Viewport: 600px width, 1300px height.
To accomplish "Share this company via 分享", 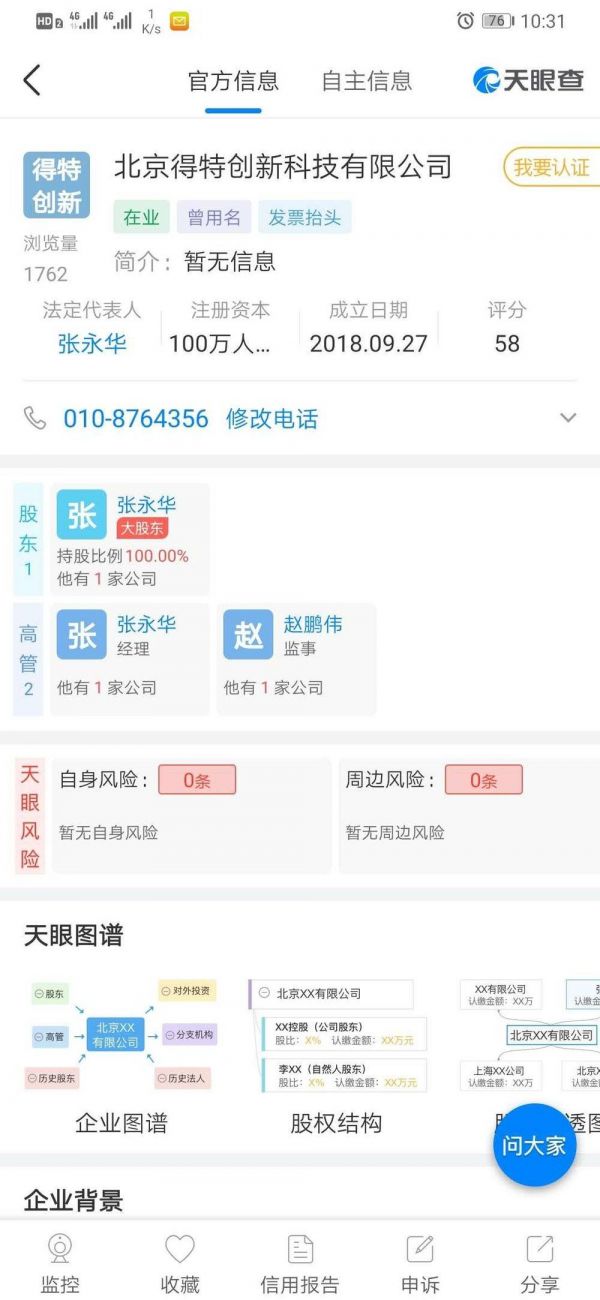I will point(540,1264).
